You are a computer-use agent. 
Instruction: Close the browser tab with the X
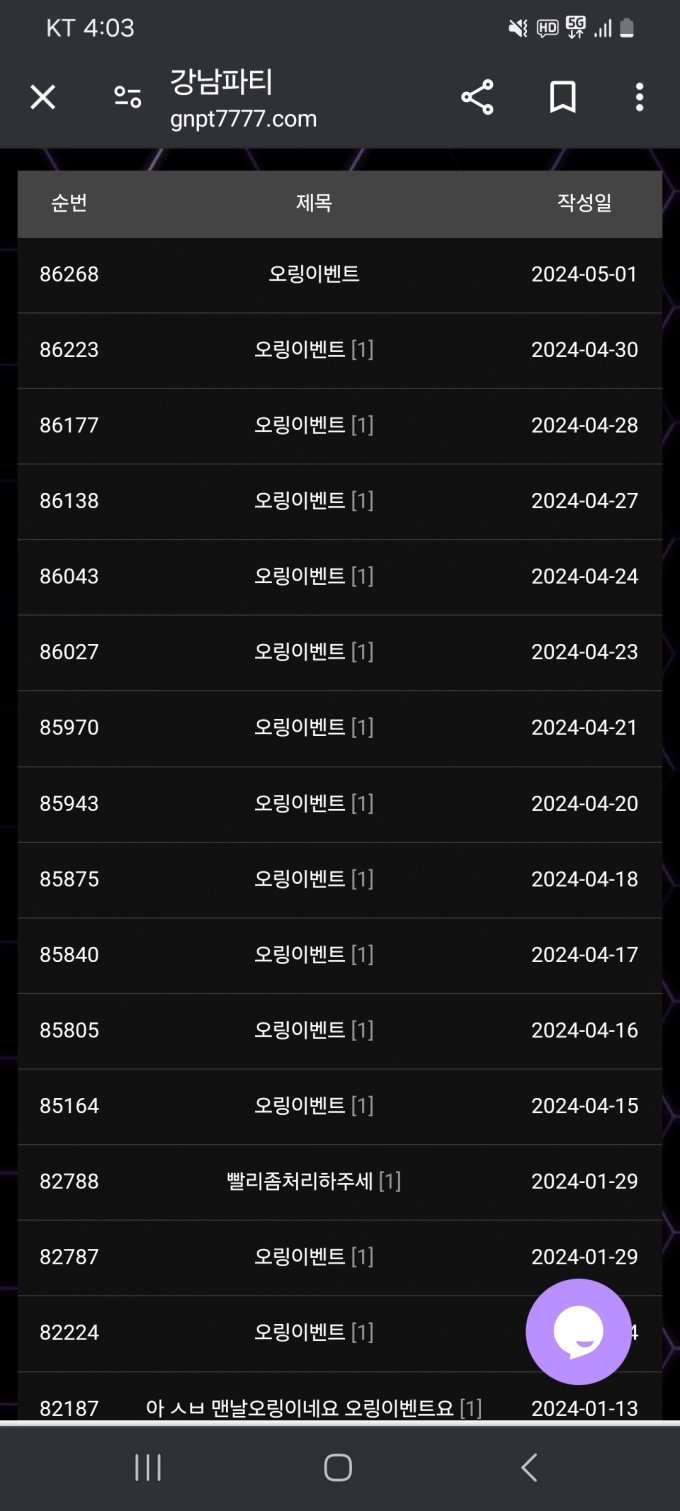(43, 97)
